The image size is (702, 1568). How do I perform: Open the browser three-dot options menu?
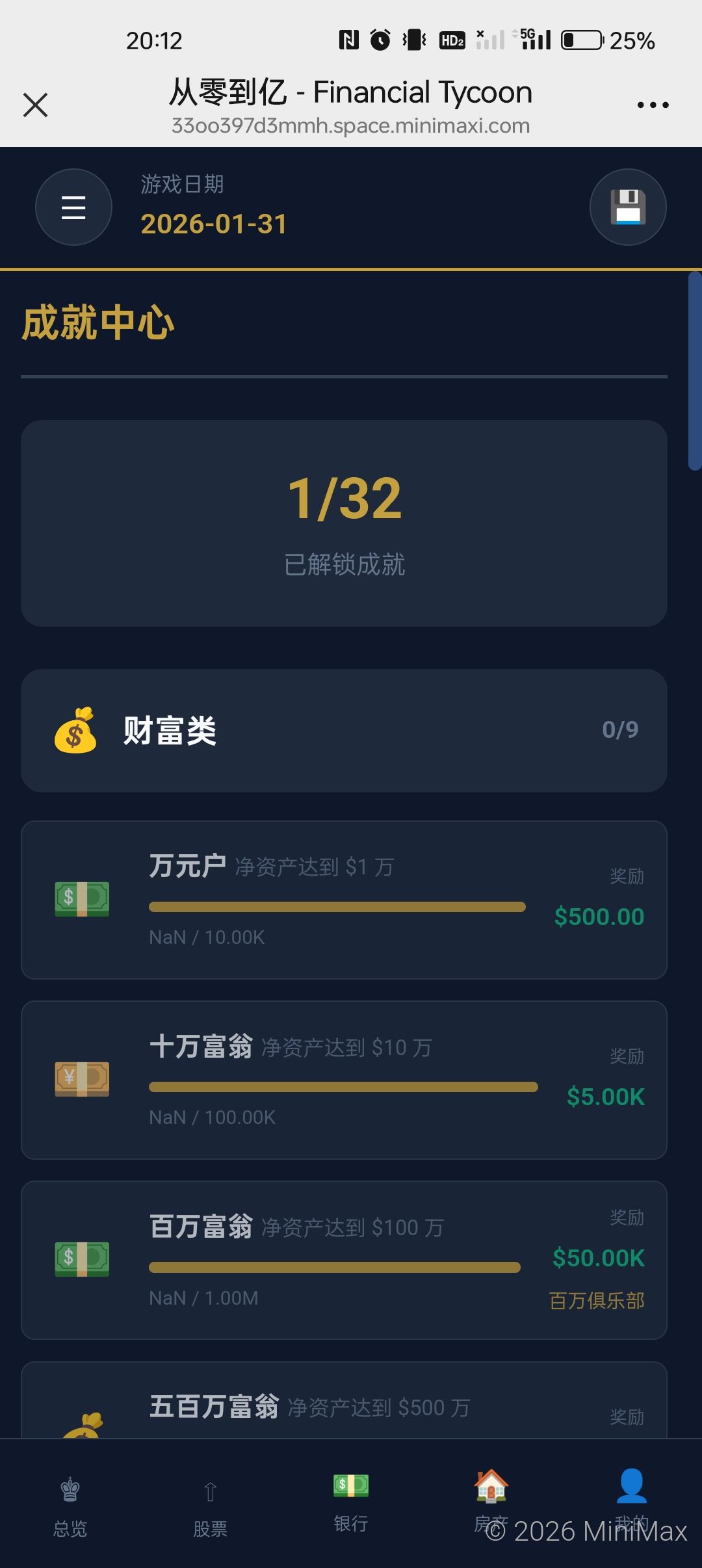pos(652,104)
